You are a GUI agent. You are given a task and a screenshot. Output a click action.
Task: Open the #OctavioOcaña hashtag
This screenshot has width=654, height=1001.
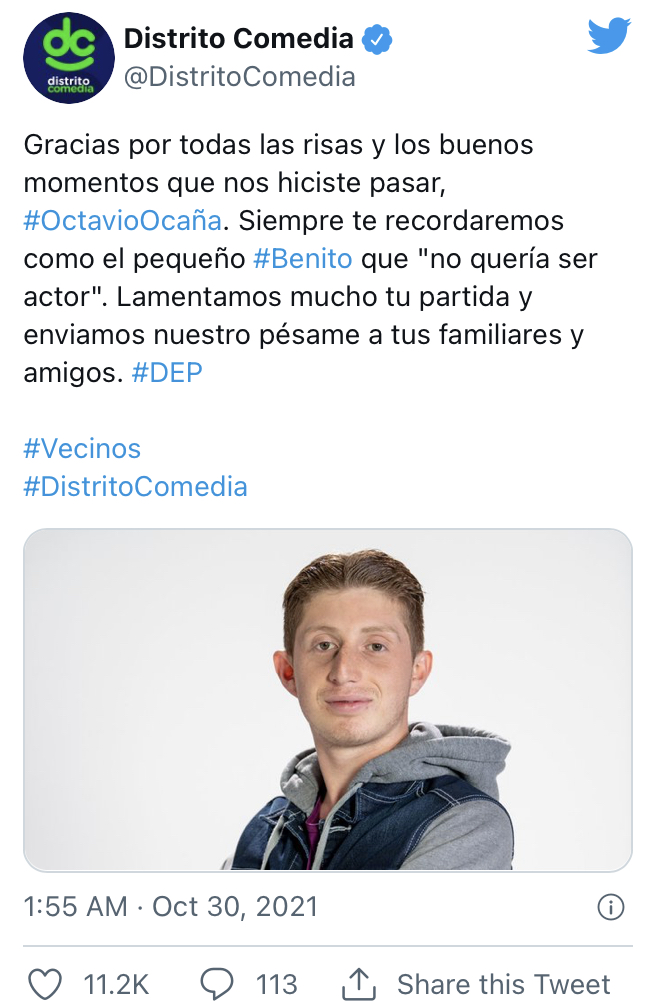pos(123,221)
